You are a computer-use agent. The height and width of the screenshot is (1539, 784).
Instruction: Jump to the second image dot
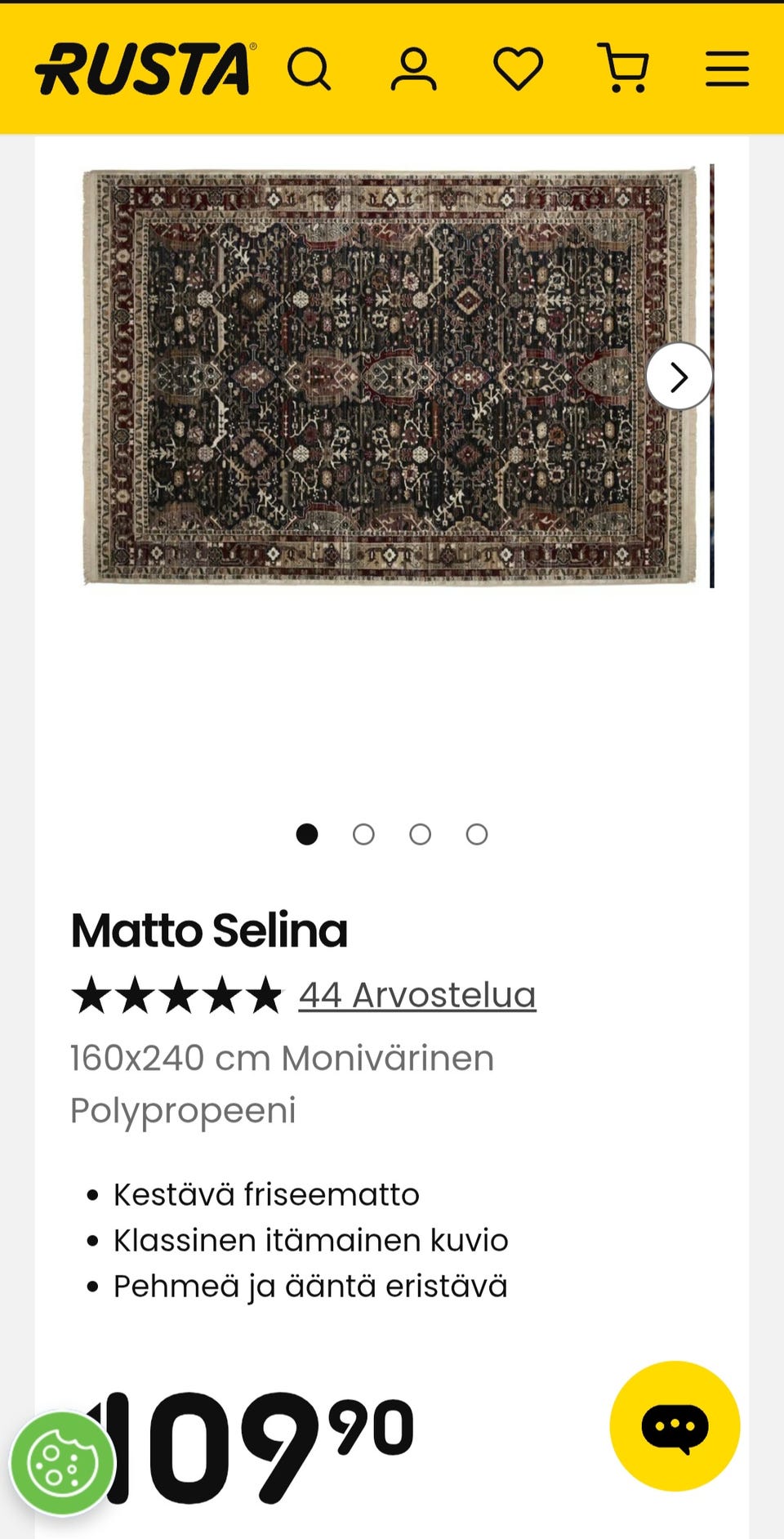(363, 834)
